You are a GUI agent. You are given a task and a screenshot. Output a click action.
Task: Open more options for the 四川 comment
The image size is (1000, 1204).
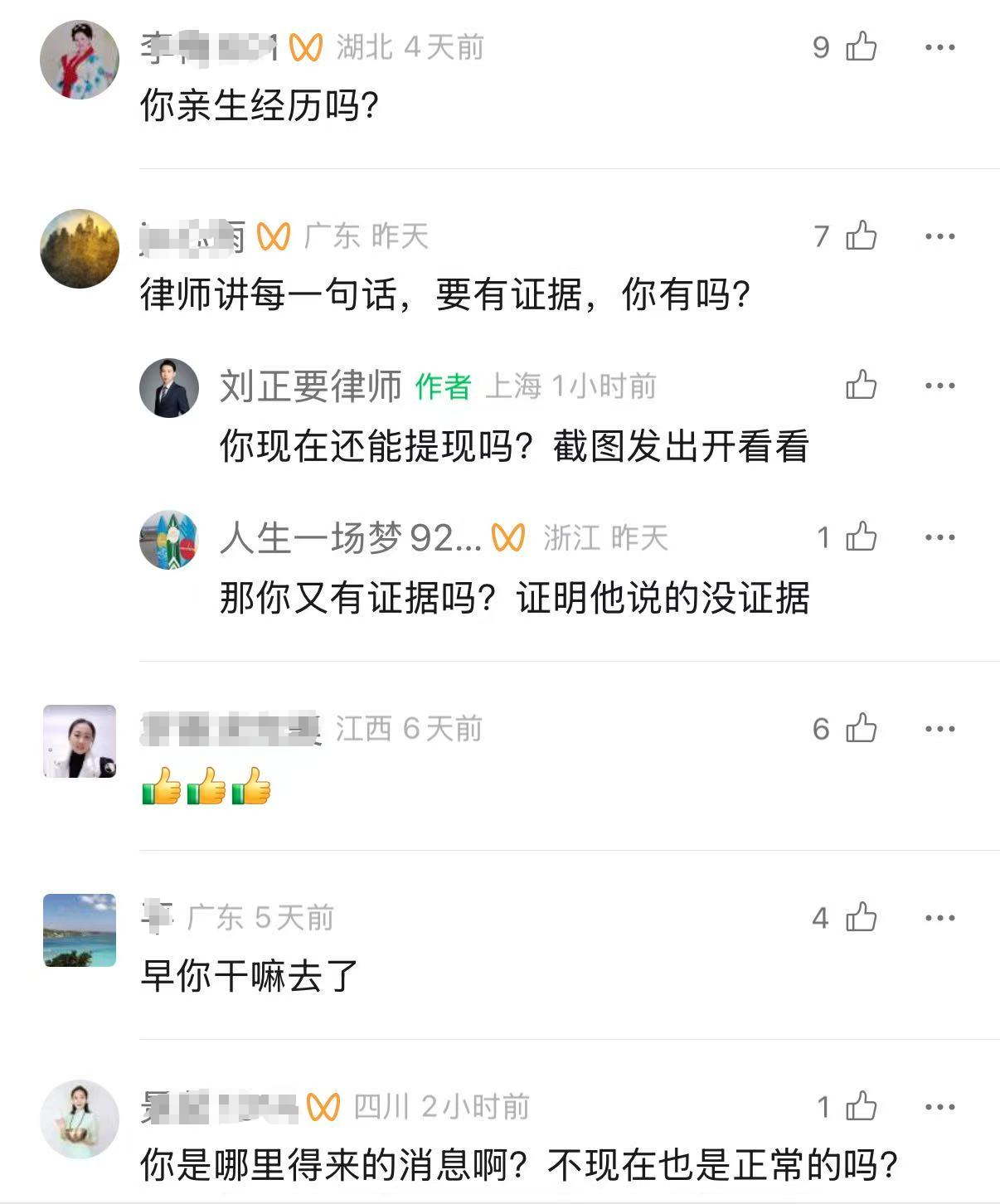point(939,1107)
